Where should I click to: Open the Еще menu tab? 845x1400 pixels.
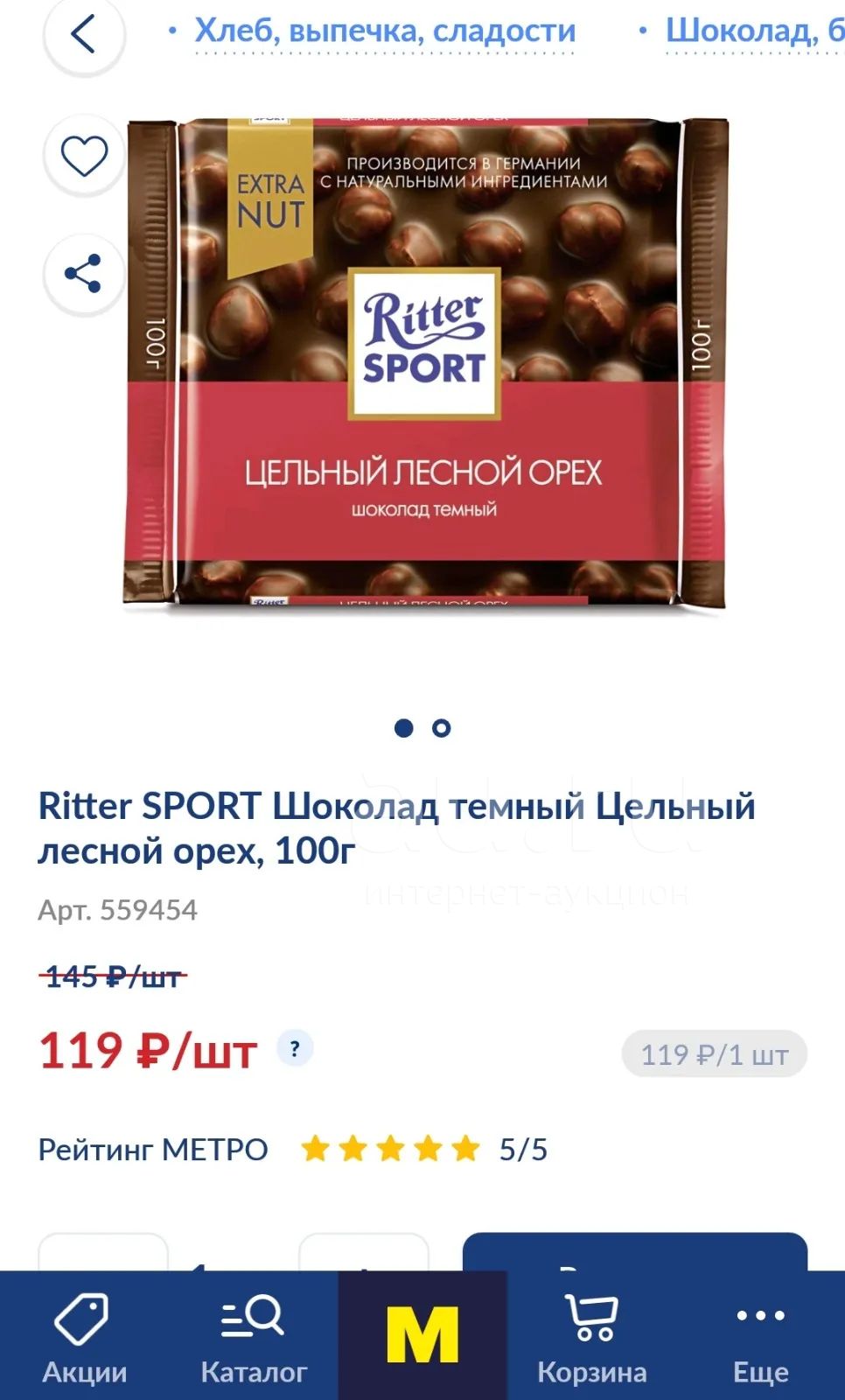click(760, 1336)
